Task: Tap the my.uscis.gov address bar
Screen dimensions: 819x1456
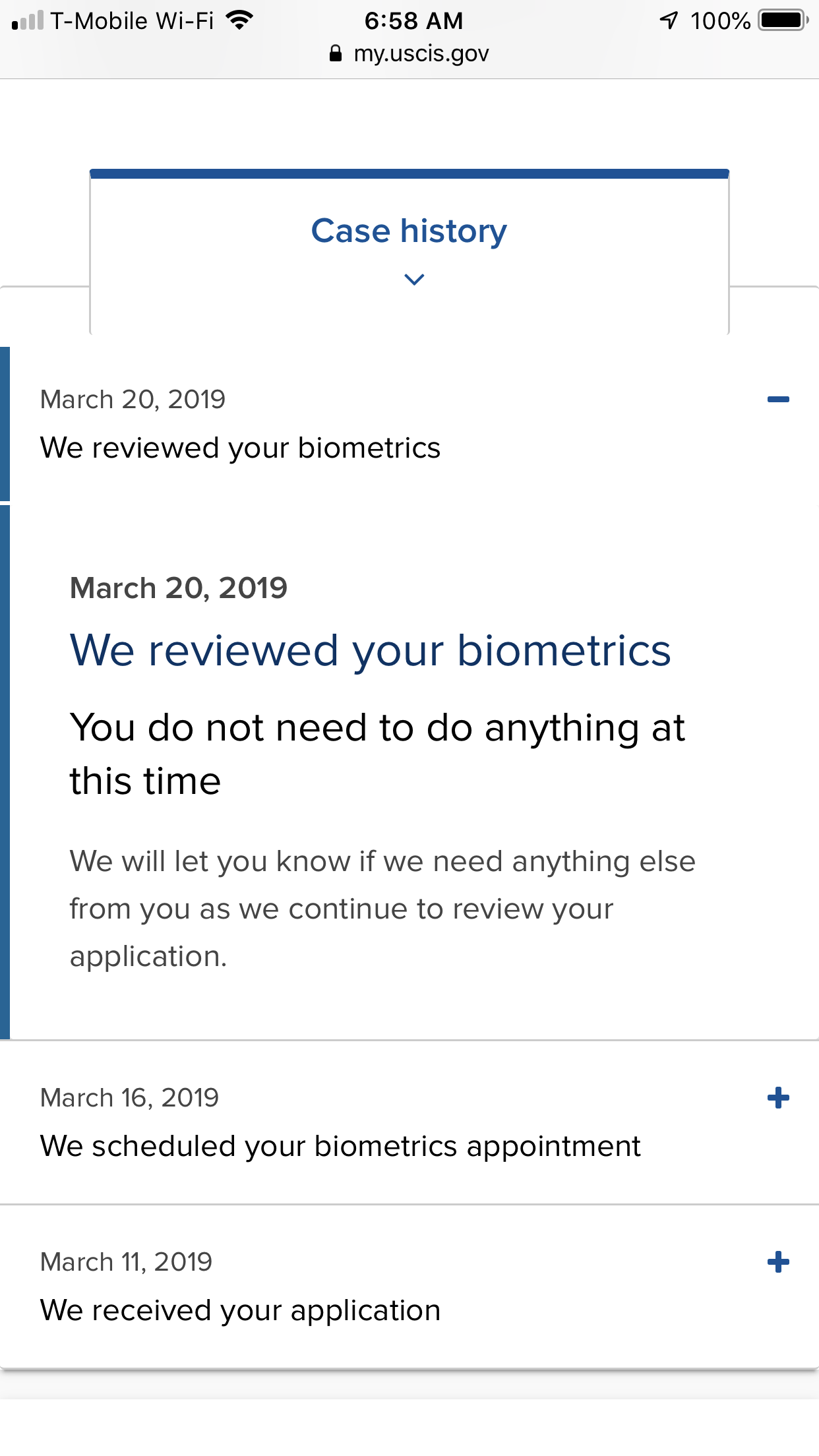Action: (x=409, y=53)
